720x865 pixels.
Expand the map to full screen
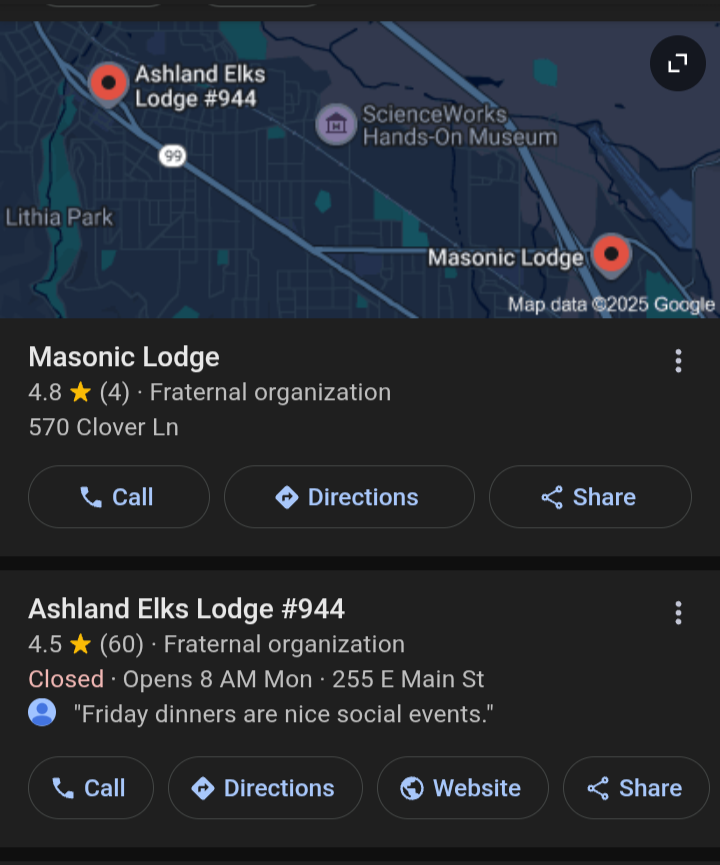(x=677, y=64)
